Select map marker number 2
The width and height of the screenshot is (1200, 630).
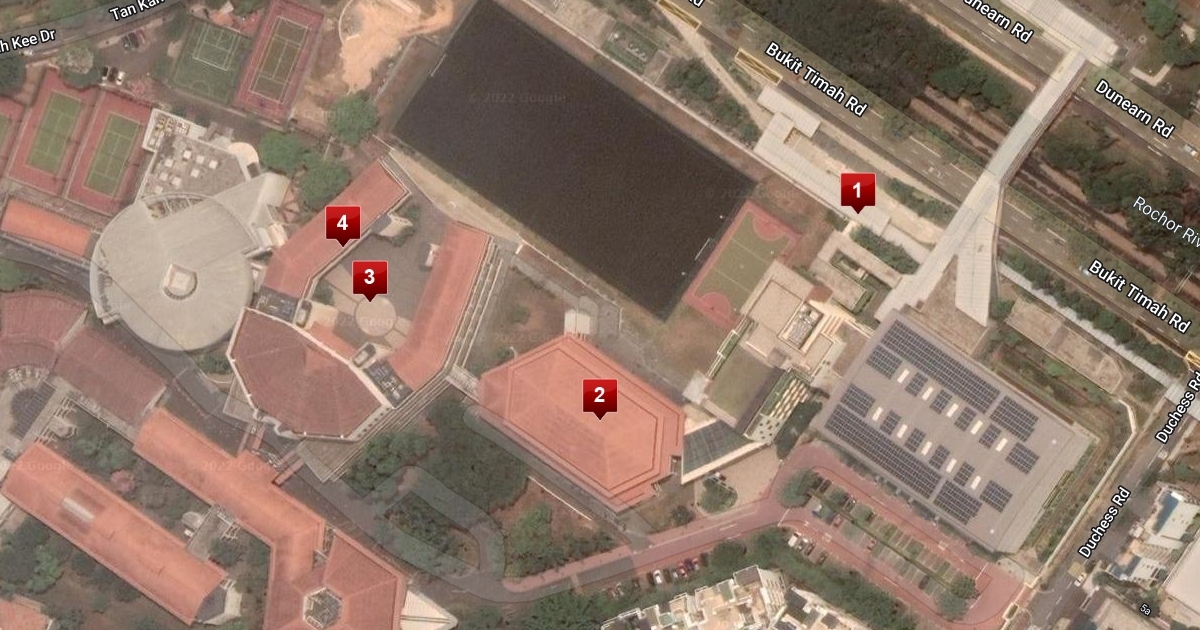599,396
